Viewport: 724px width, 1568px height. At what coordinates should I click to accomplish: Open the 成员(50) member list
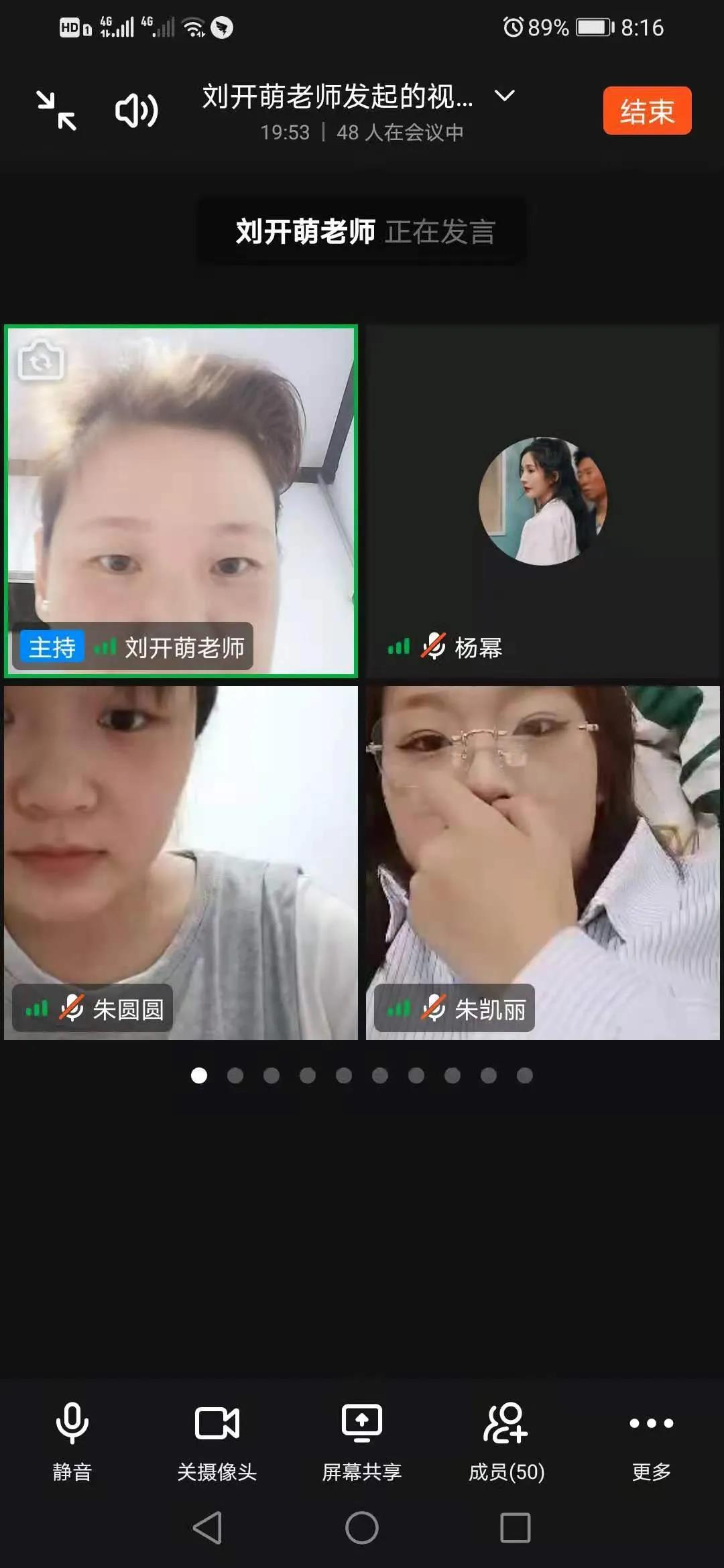tap(506, 1436)
